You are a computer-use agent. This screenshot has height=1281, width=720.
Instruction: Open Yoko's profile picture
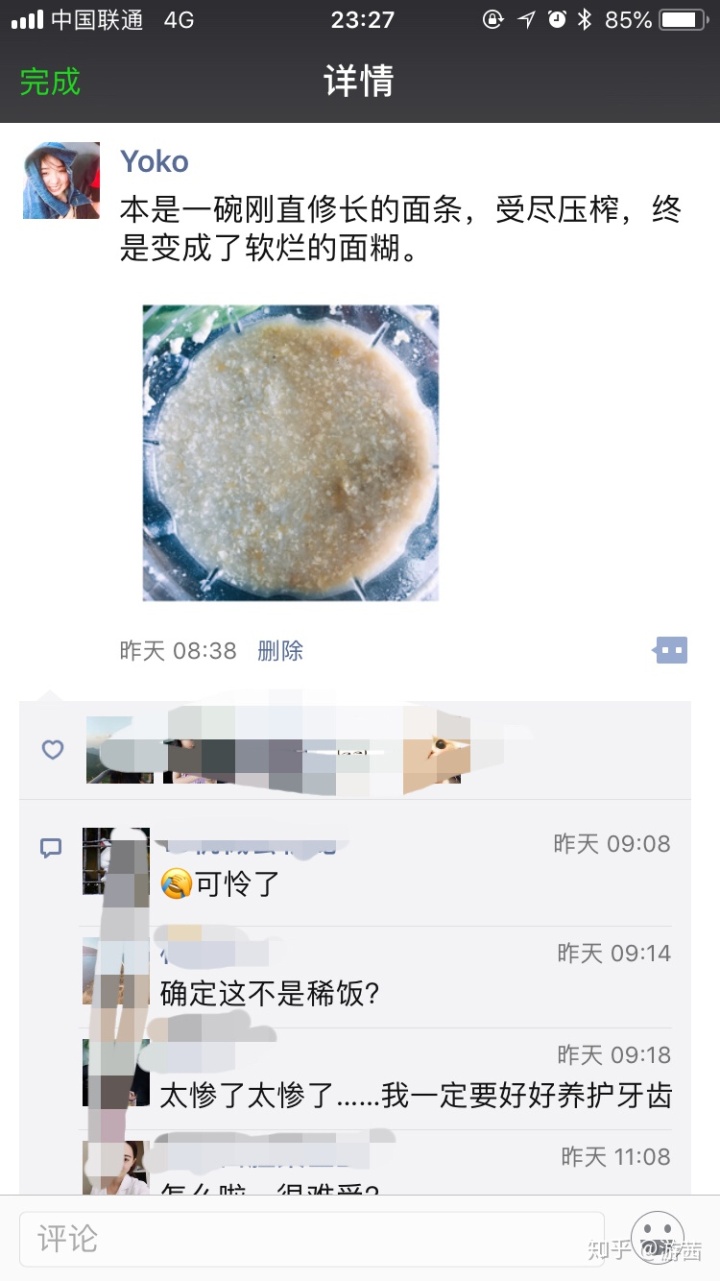[x=62, y=181]
